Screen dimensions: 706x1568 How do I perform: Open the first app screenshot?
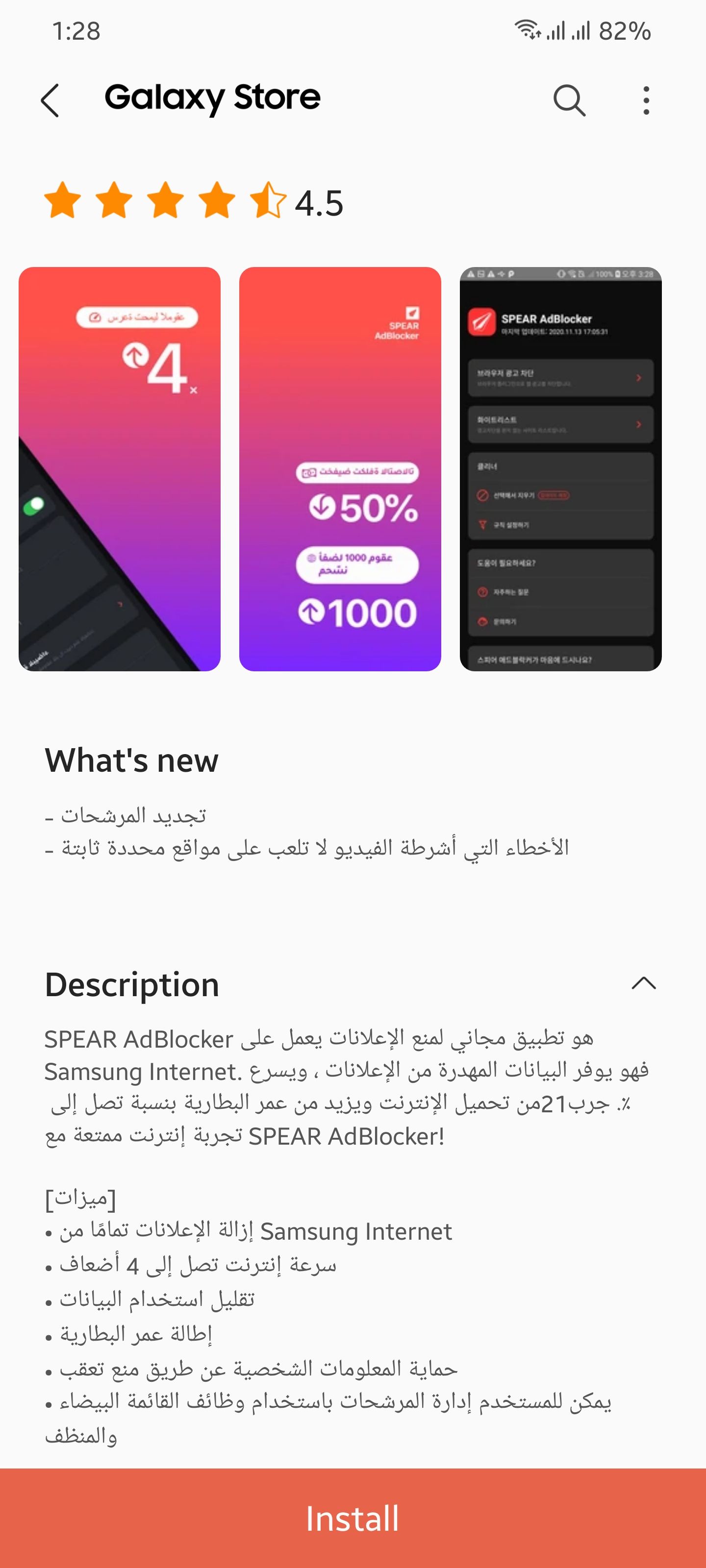(121, 469)
